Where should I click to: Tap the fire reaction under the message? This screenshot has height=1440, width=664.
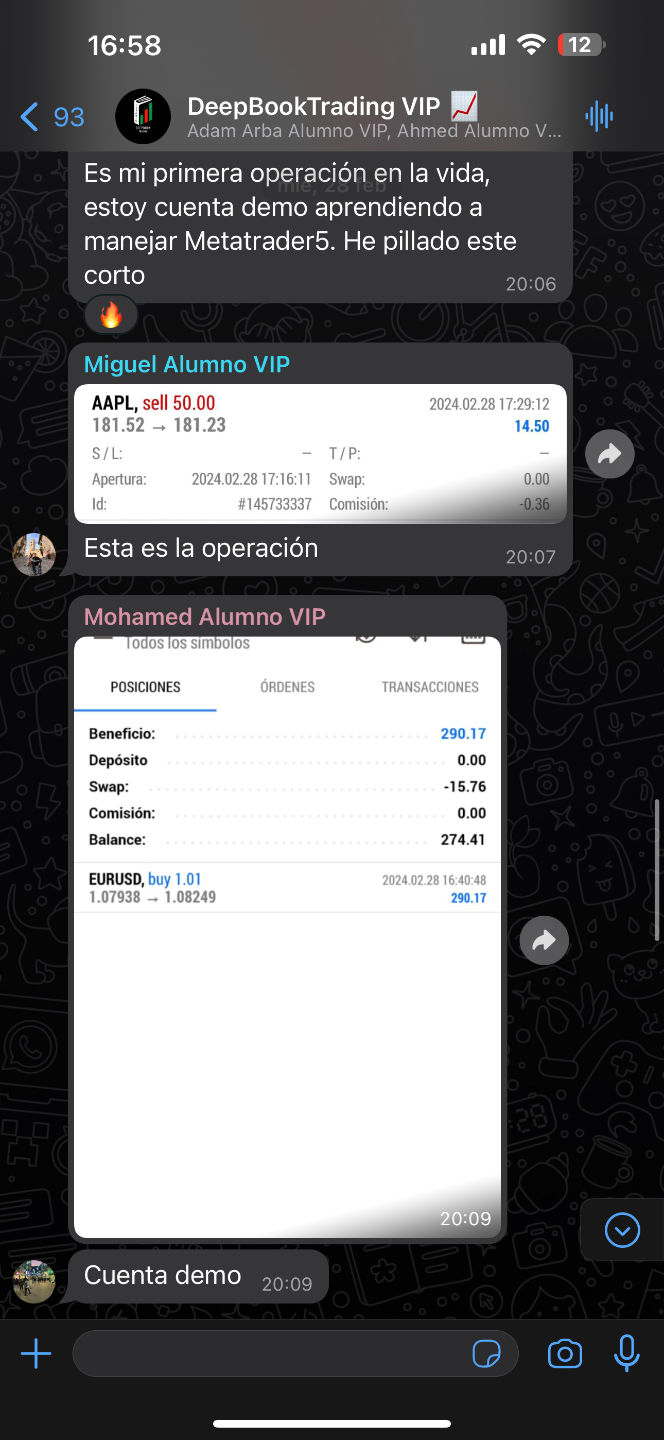[111, 316]
